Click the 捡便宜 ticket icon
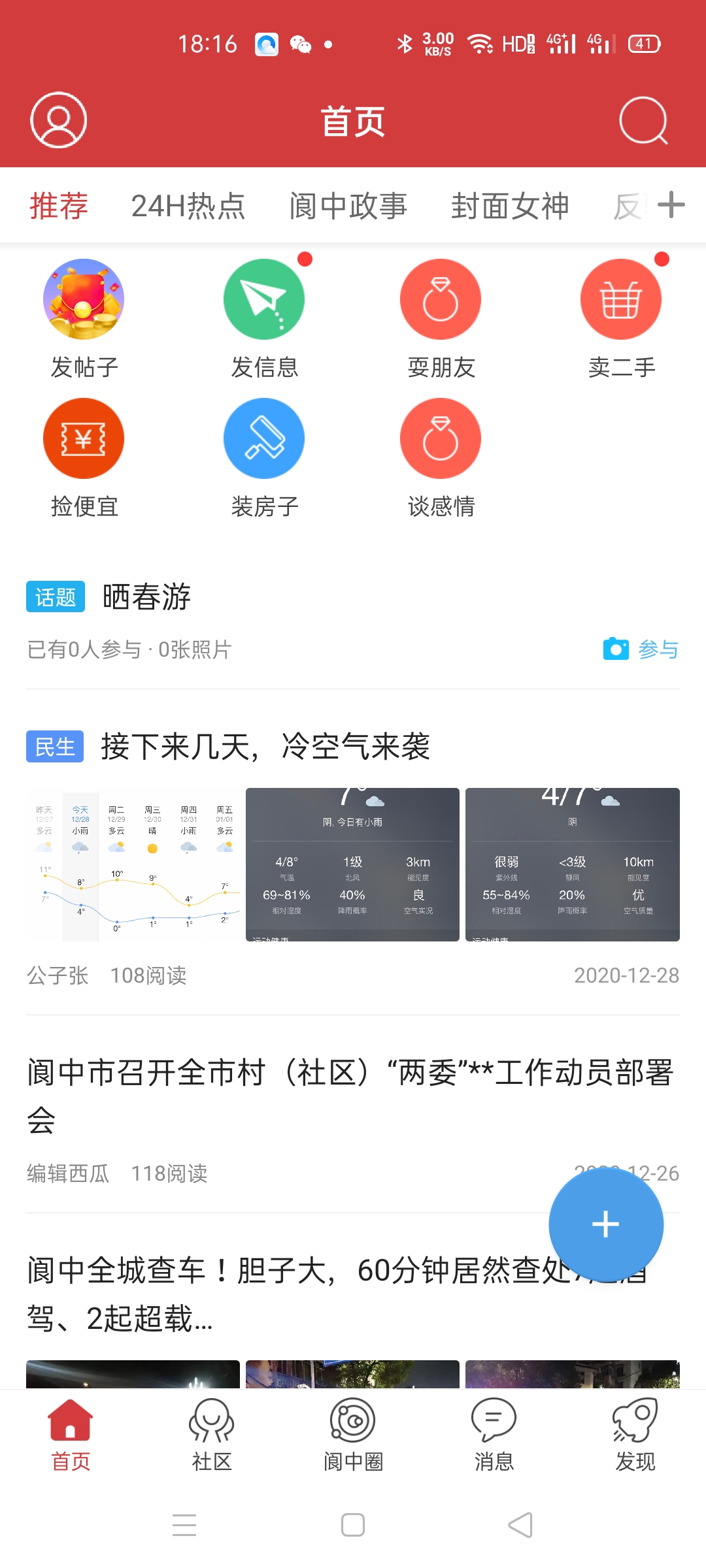The height and width of the screenshot is (1568, 706). tap(82, 438)
